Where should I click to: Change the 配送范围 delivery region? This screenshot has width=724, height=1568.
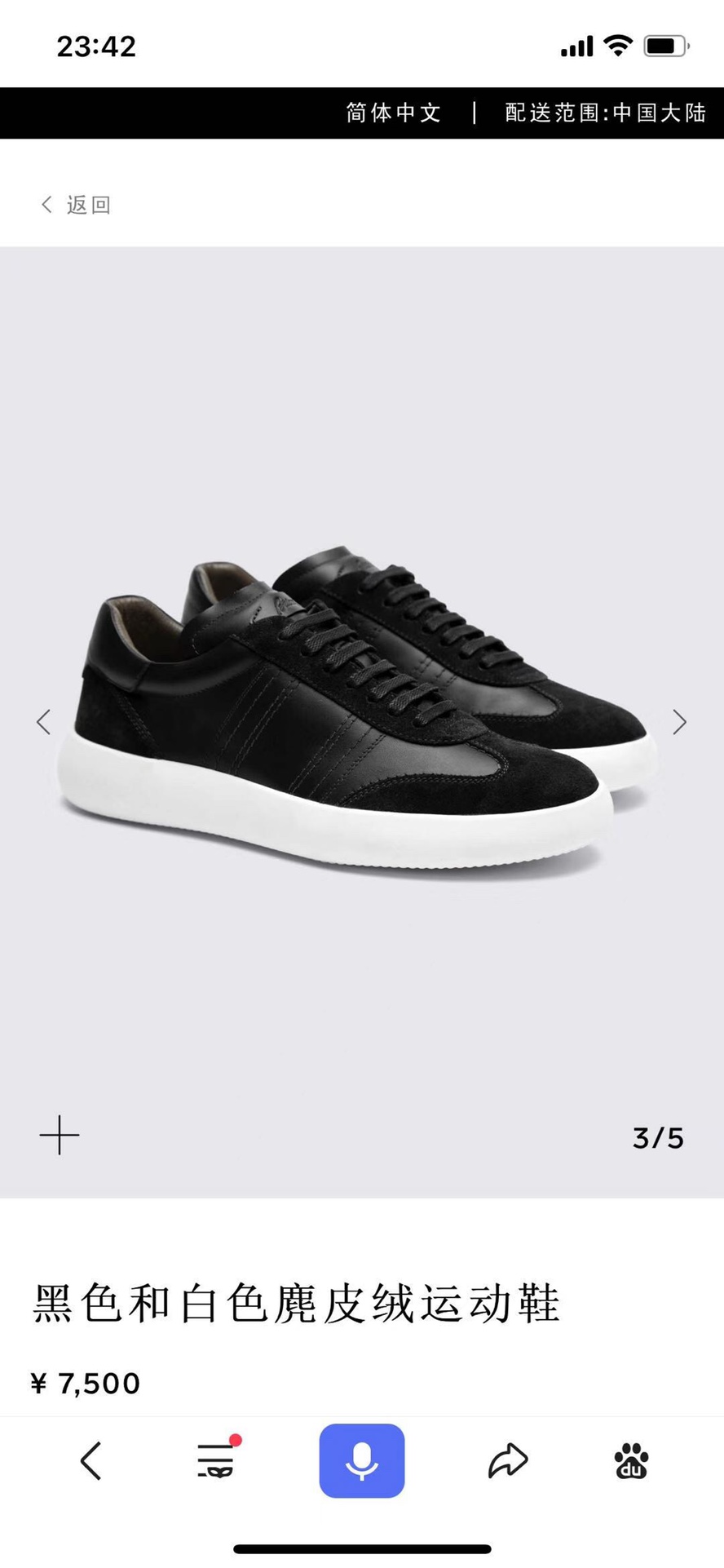click(605, 113)
